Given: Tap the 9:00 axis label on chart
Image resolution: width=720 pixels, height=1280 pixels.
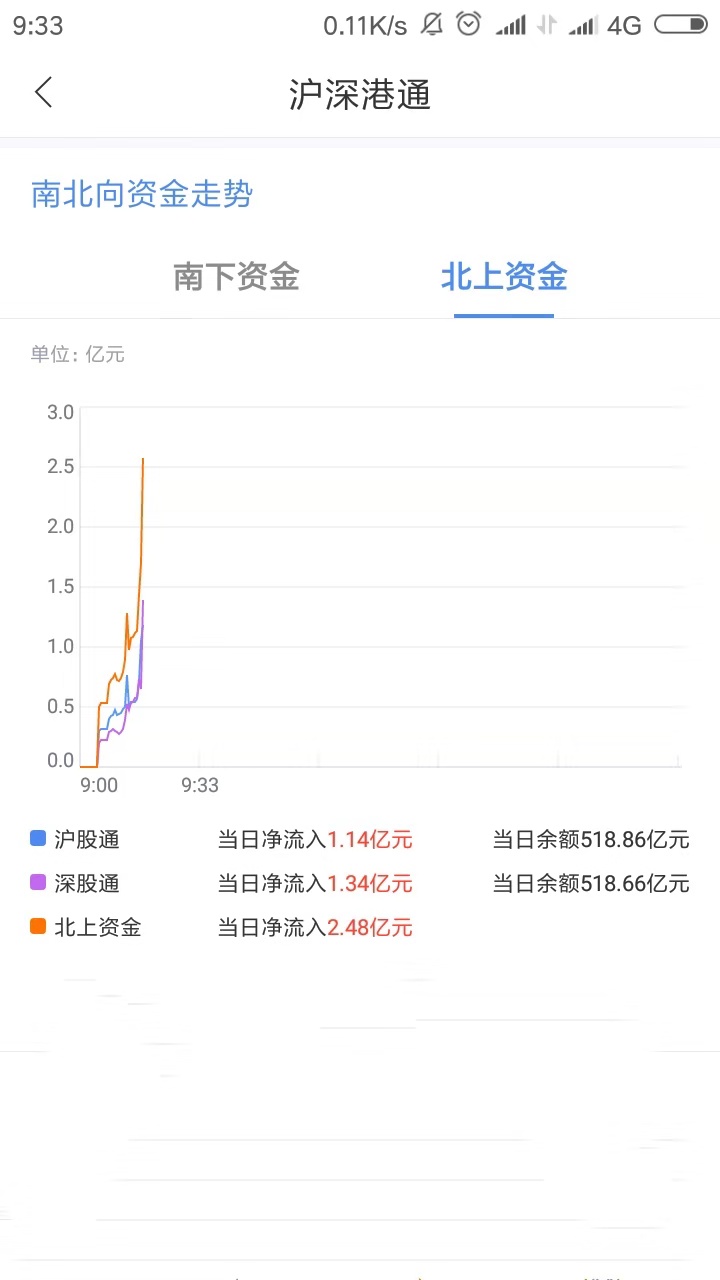Looking at the screenshot, I should tap(99, 786).
